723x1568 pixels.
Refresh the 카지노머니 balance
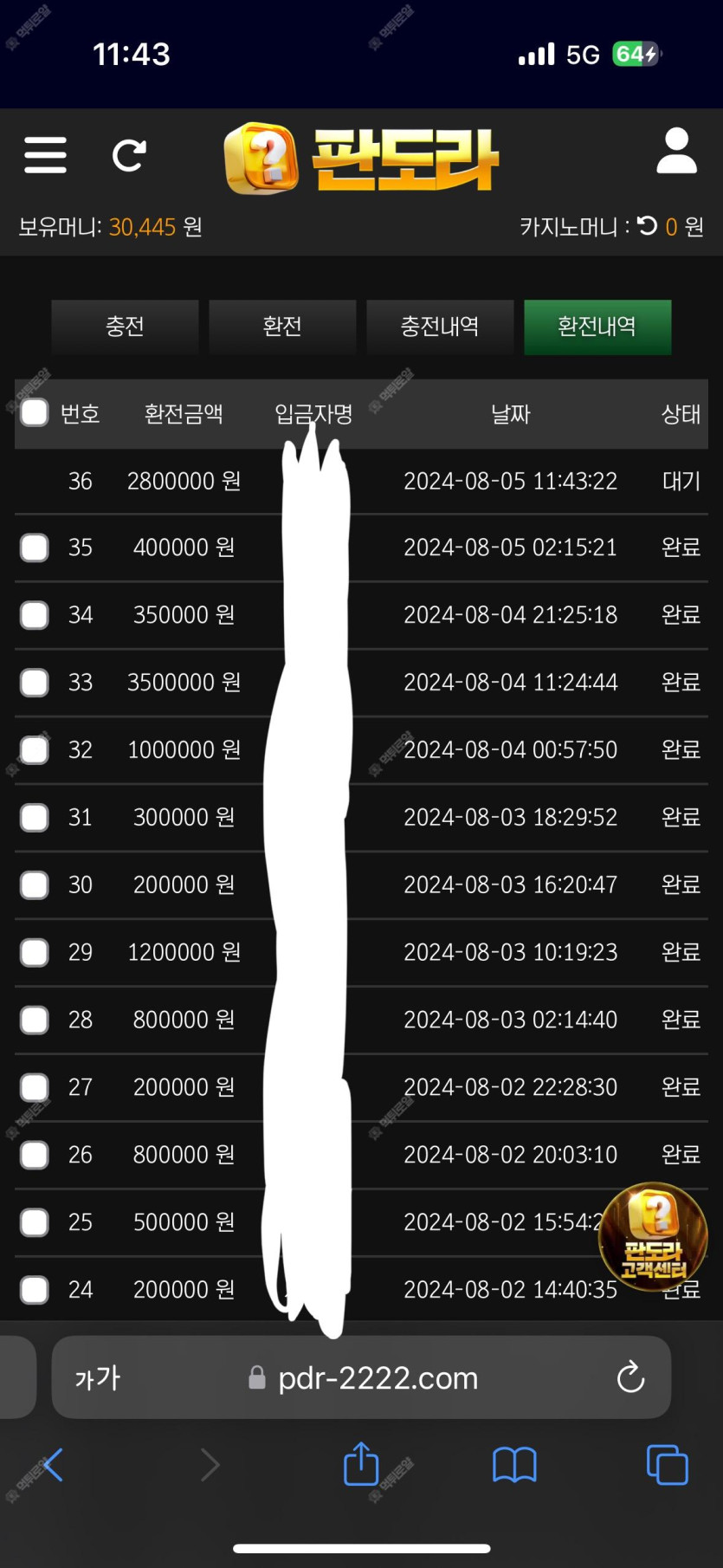point(647,226)
